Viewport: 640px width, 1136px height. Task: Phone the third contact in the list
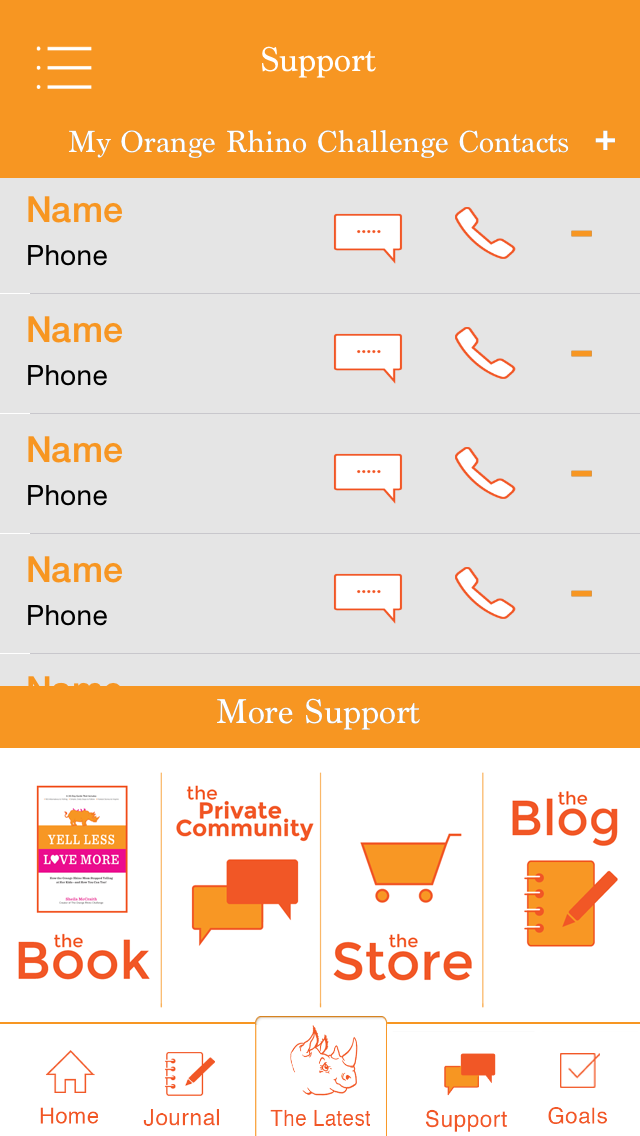[x=485, y=474]
